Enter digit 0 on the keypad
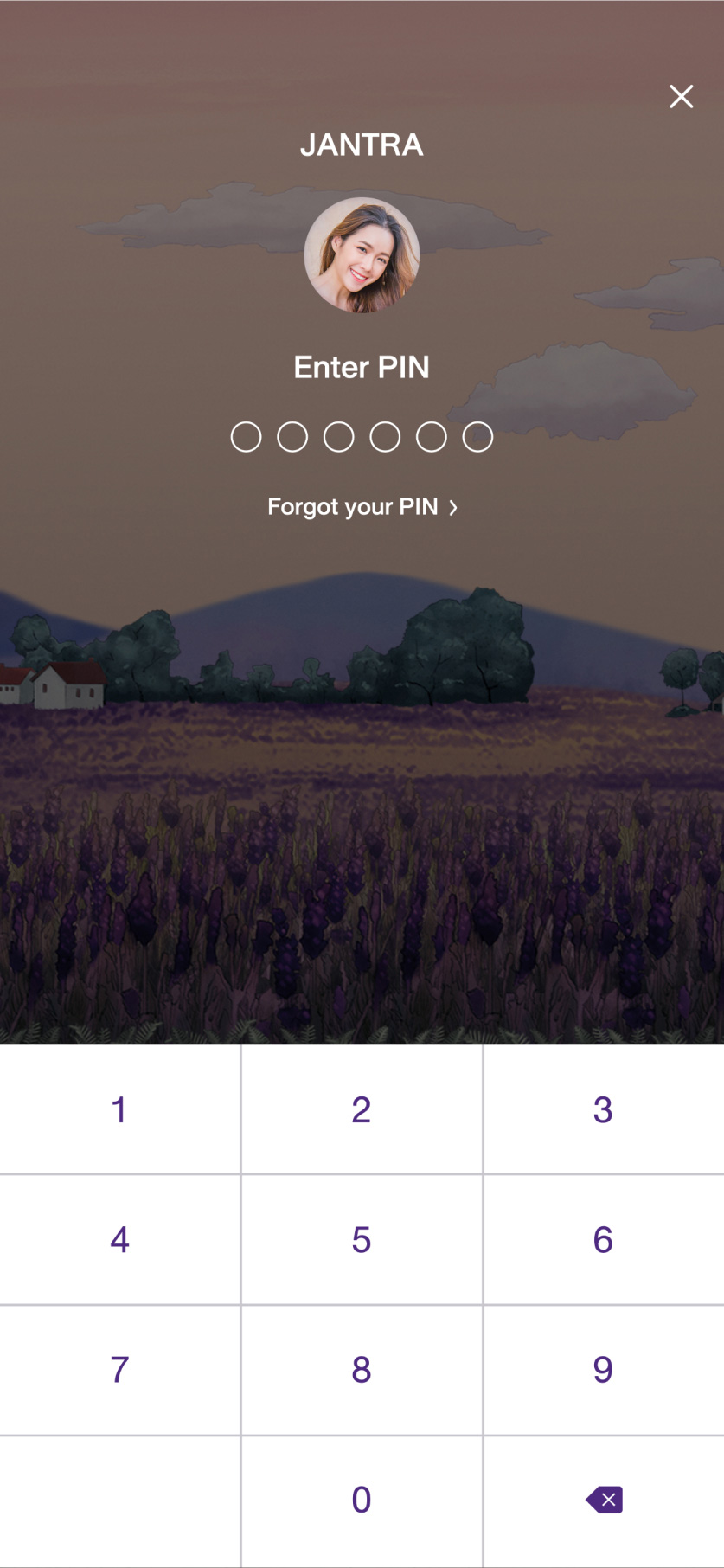Image resolution: width=724 pixels, height=1568 pixels. pyautogui.click(x=362, y=1500)
